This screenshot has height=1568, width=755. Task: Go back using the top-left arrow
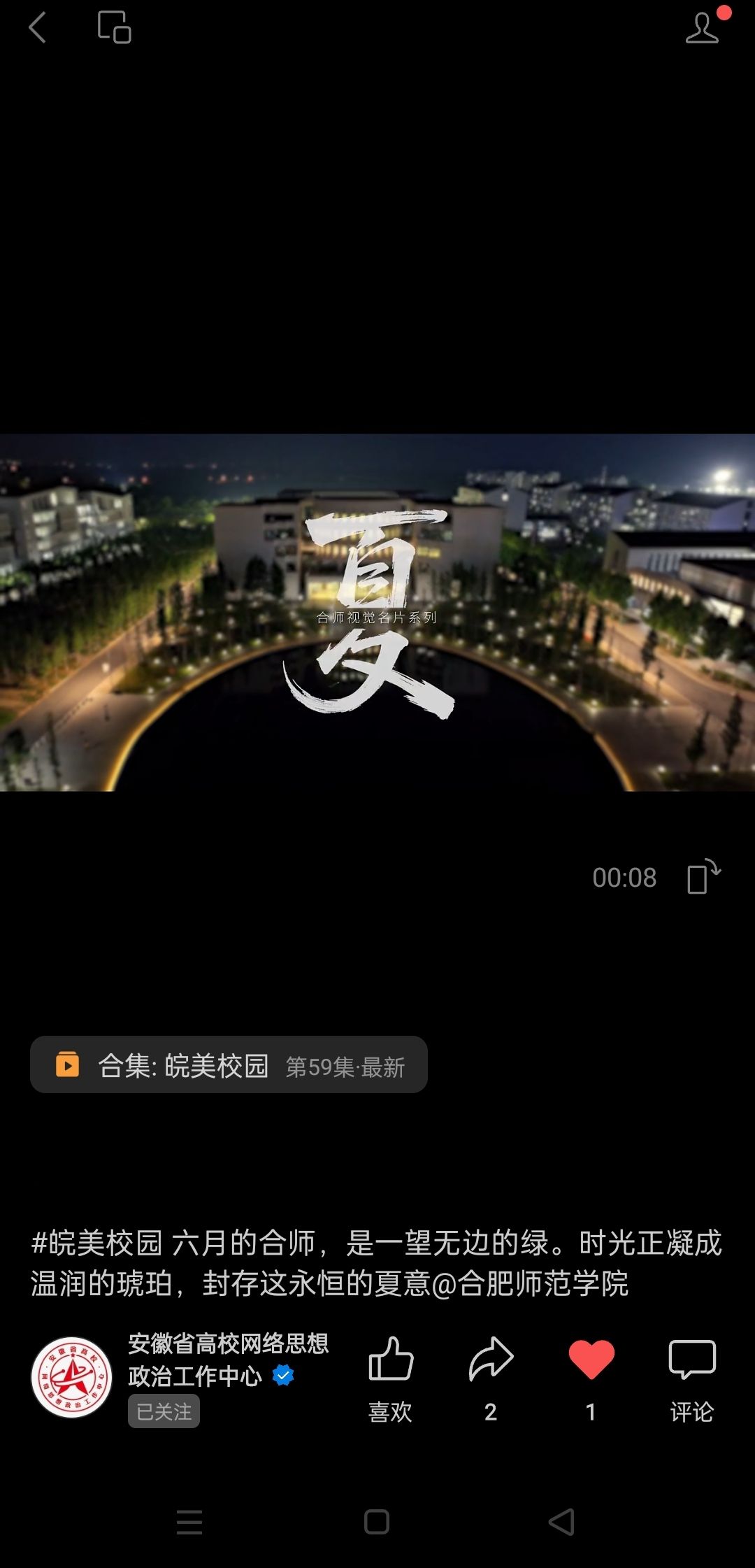coord(38,28)
